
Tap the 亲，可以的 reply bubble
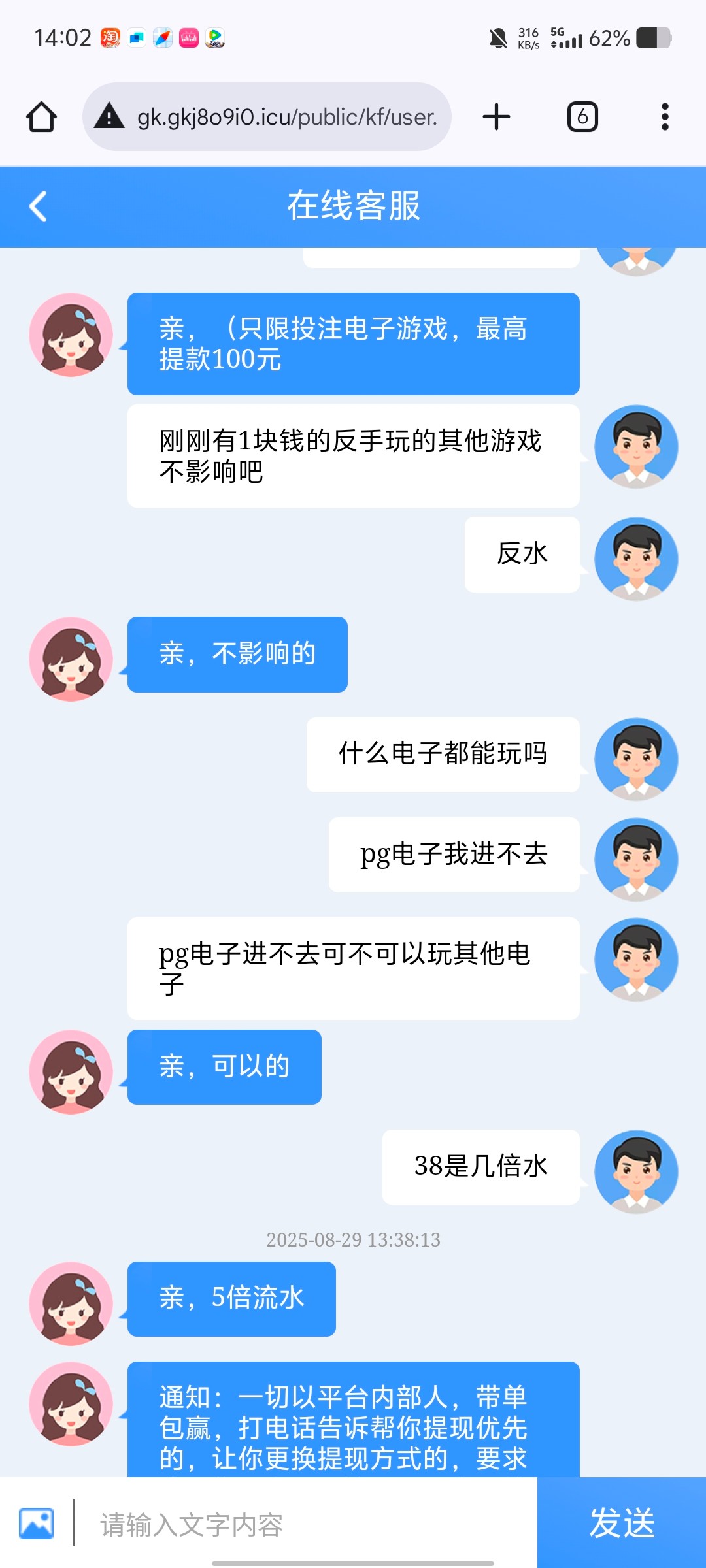[x=224, y=1067]
